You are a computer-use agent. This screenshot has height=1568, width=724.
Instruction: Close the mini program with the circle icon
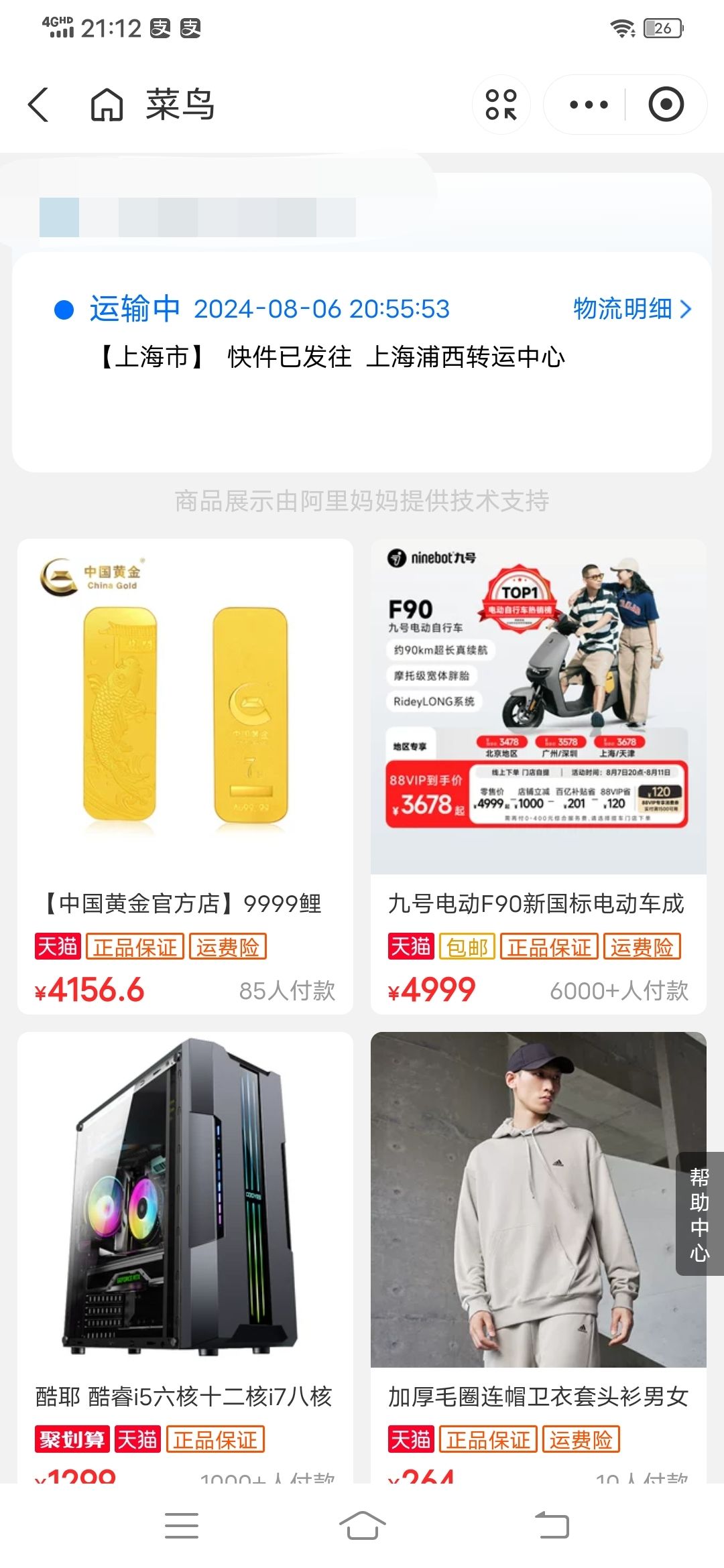(x=666, y=105)
